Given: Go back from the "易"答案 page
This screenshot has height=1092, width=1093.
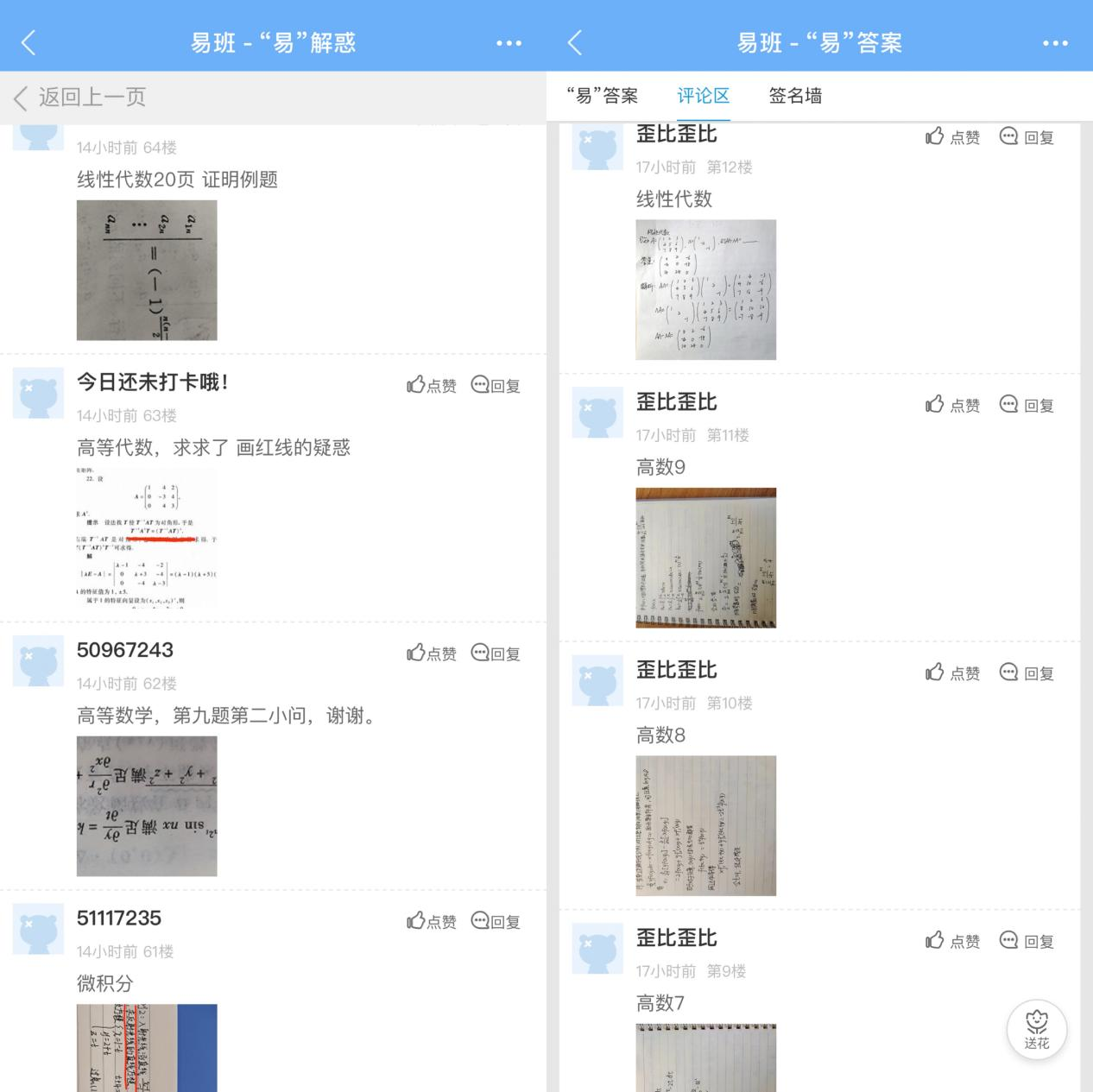Looking at the screenshot, I should (x=575, y=42).
